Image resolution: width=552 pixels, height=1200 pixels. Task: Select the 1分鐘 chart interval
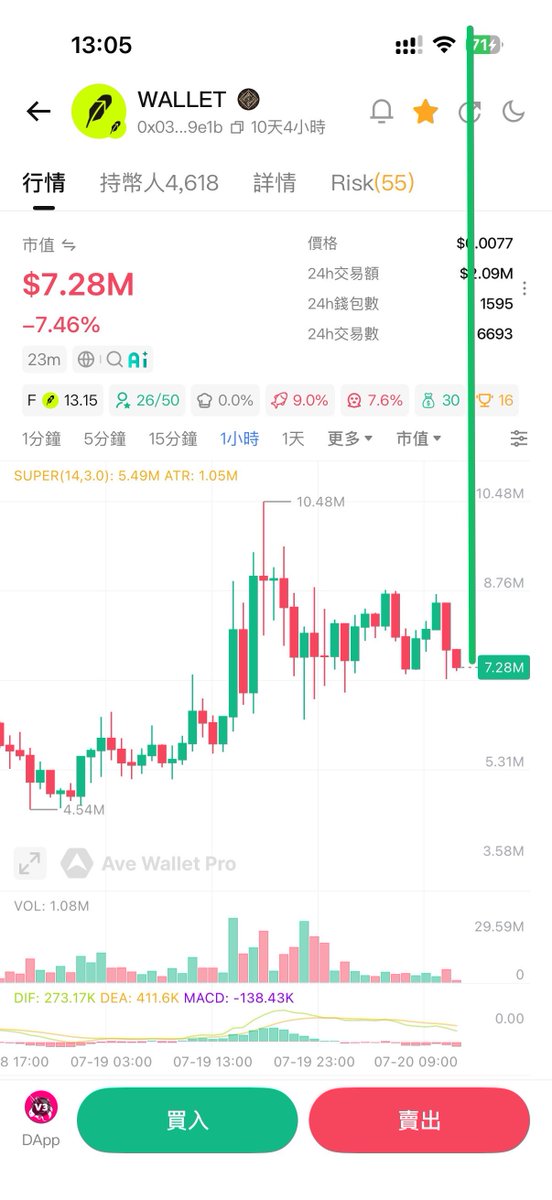[42, 439]
